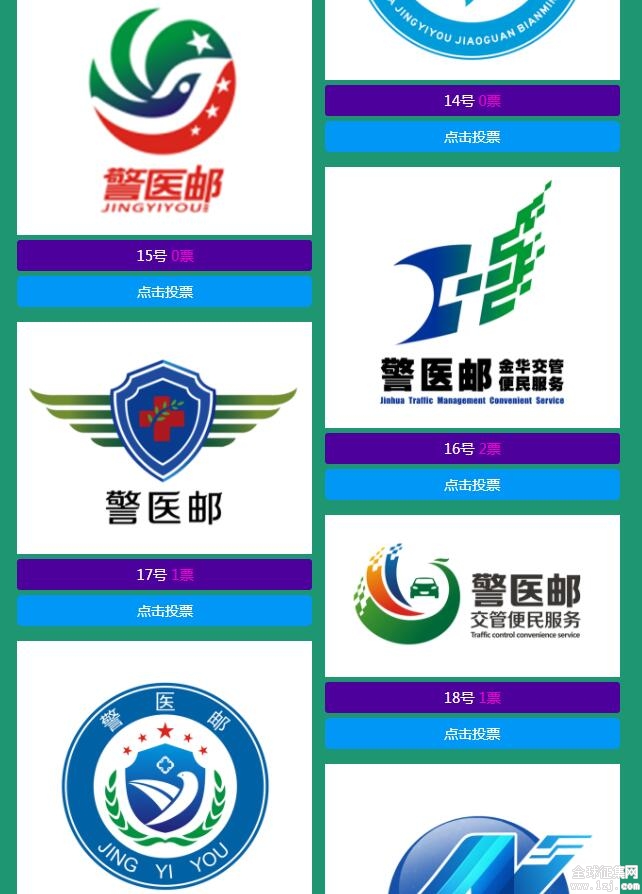Open the logo image of entry 15

pyautogui.click(x=164, y=115)
